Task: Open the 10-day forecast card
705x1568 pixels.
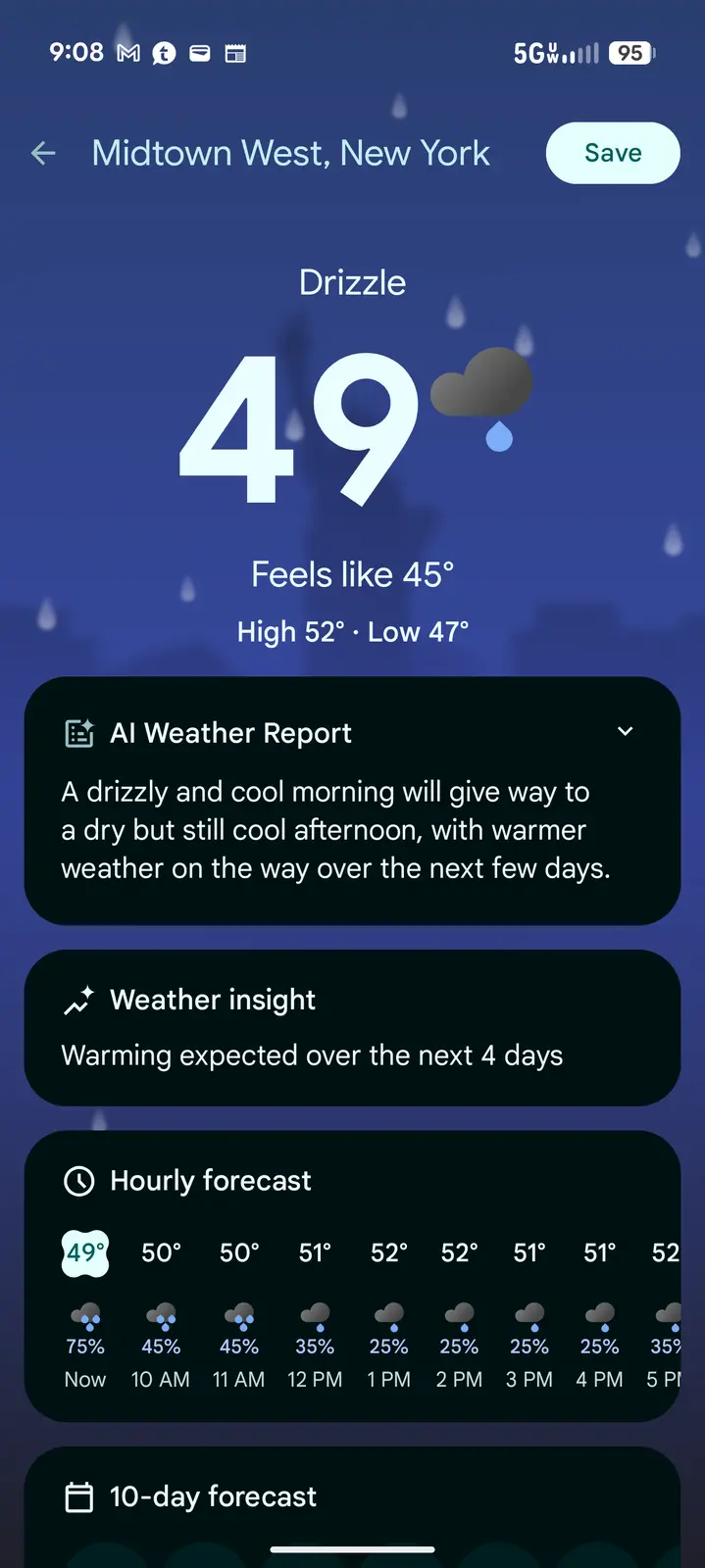Action: (x=352, y=1497)
